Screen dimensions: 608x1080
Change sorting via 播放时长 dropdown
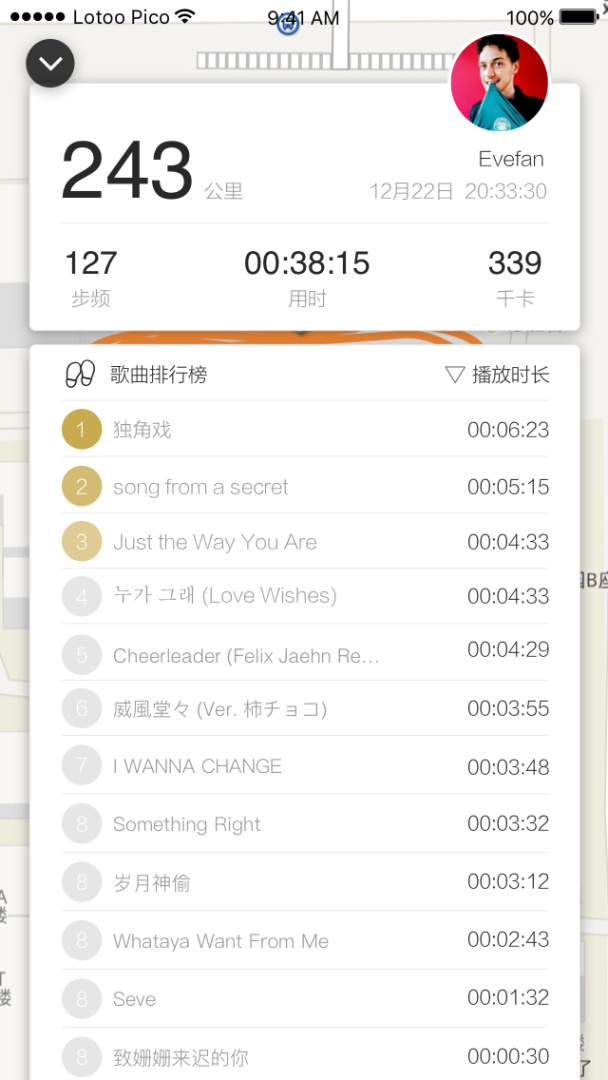pos(497,375)
